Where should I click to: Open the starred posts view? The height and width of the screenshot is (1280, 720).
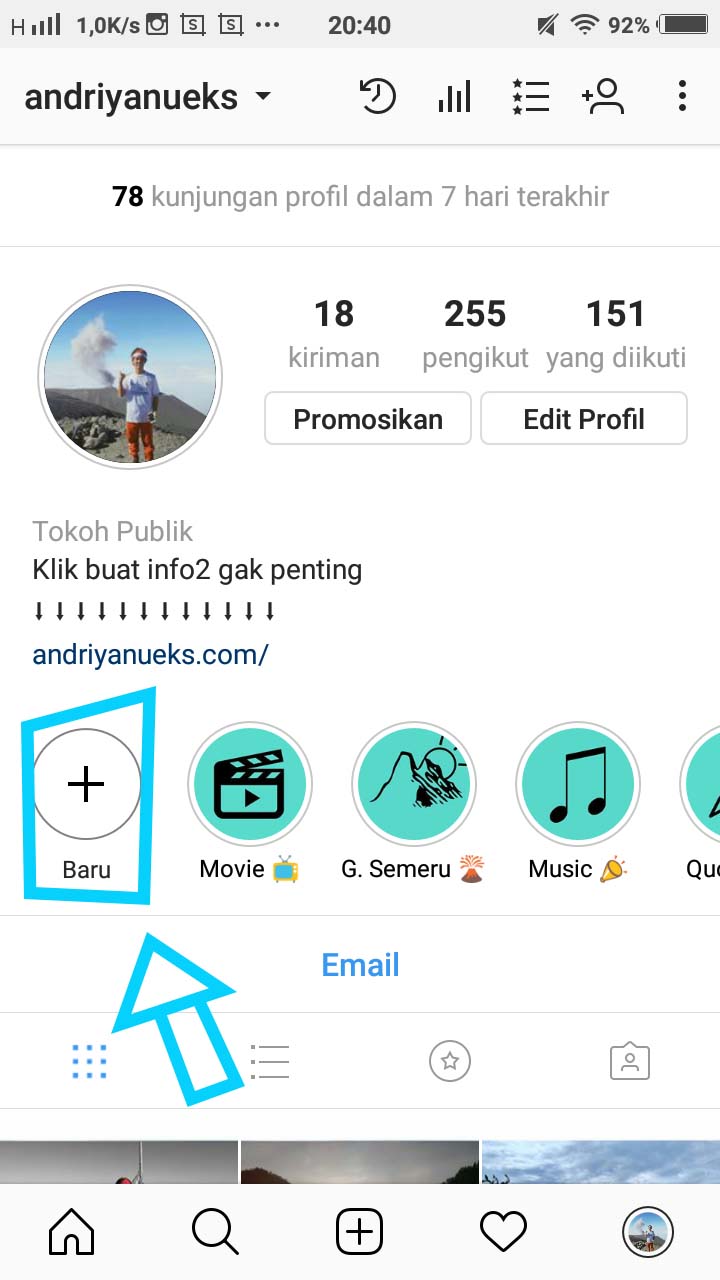point(449,1060)
